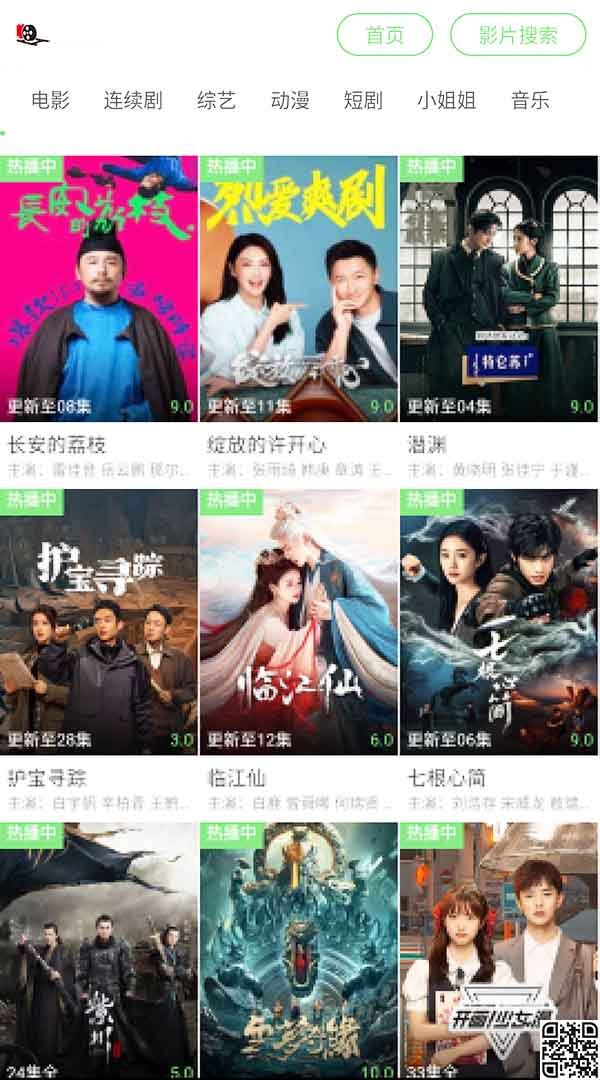This screenshot has width=600, height=1080.
Task: Open the fantasy poster rated 10.0
Action: pos(299,950)
